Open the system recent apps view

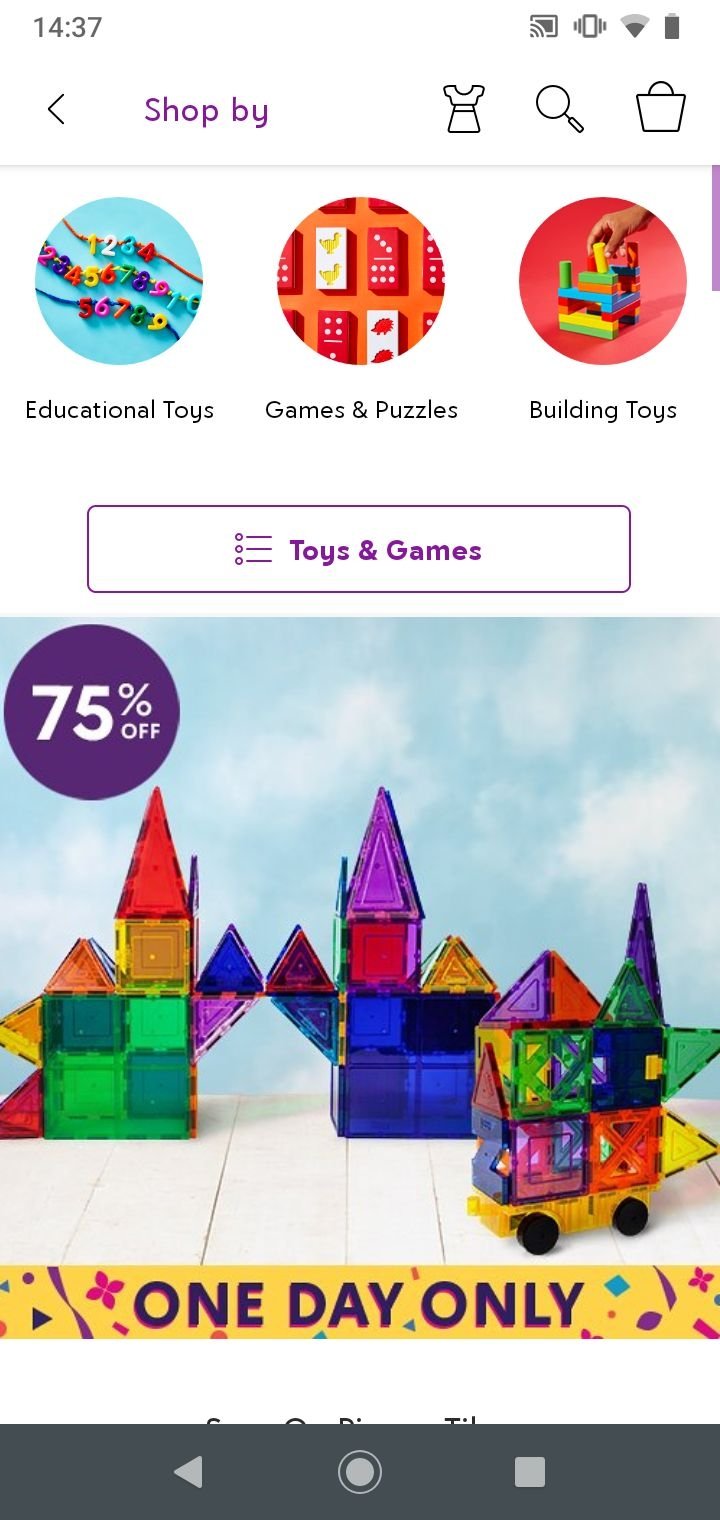529,1472
